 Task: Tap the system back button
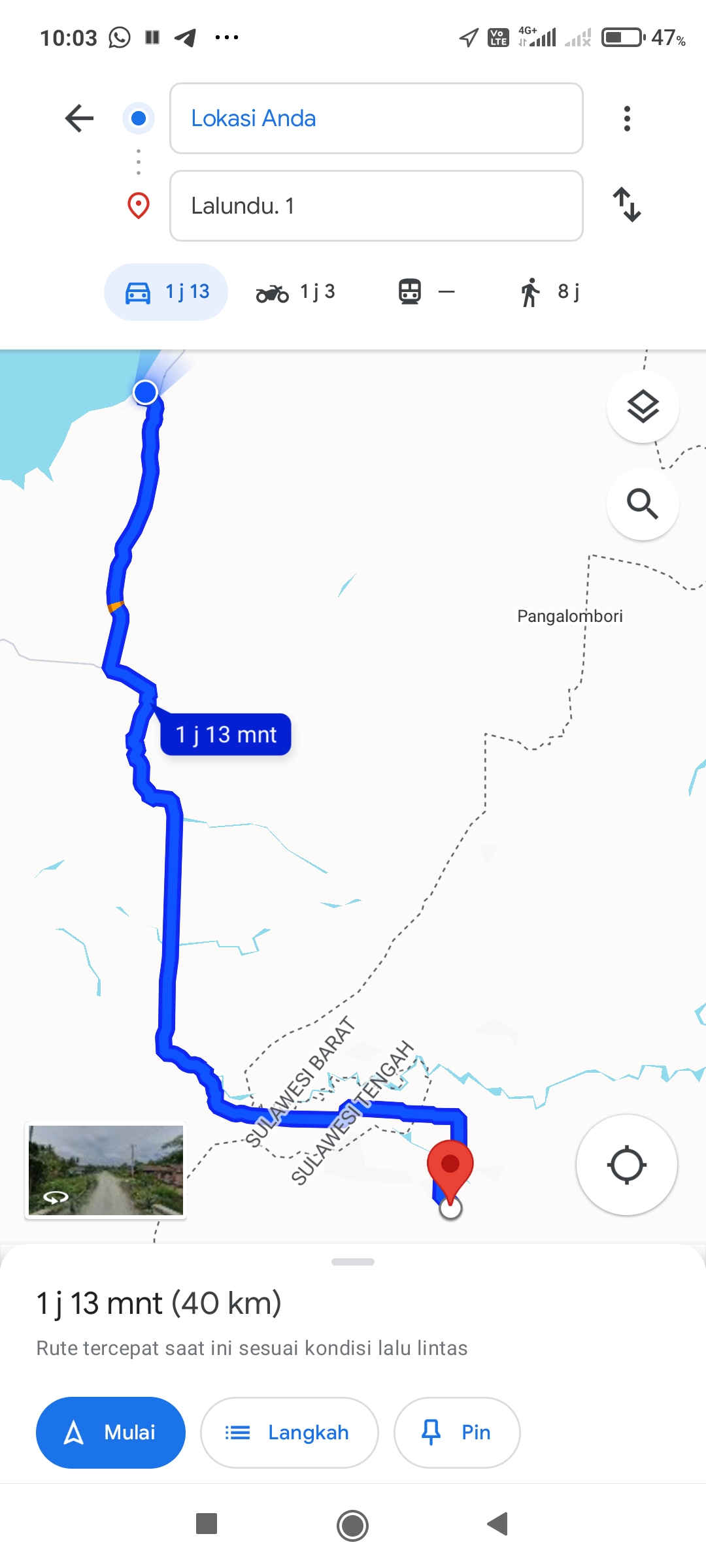pos(498,1524)
